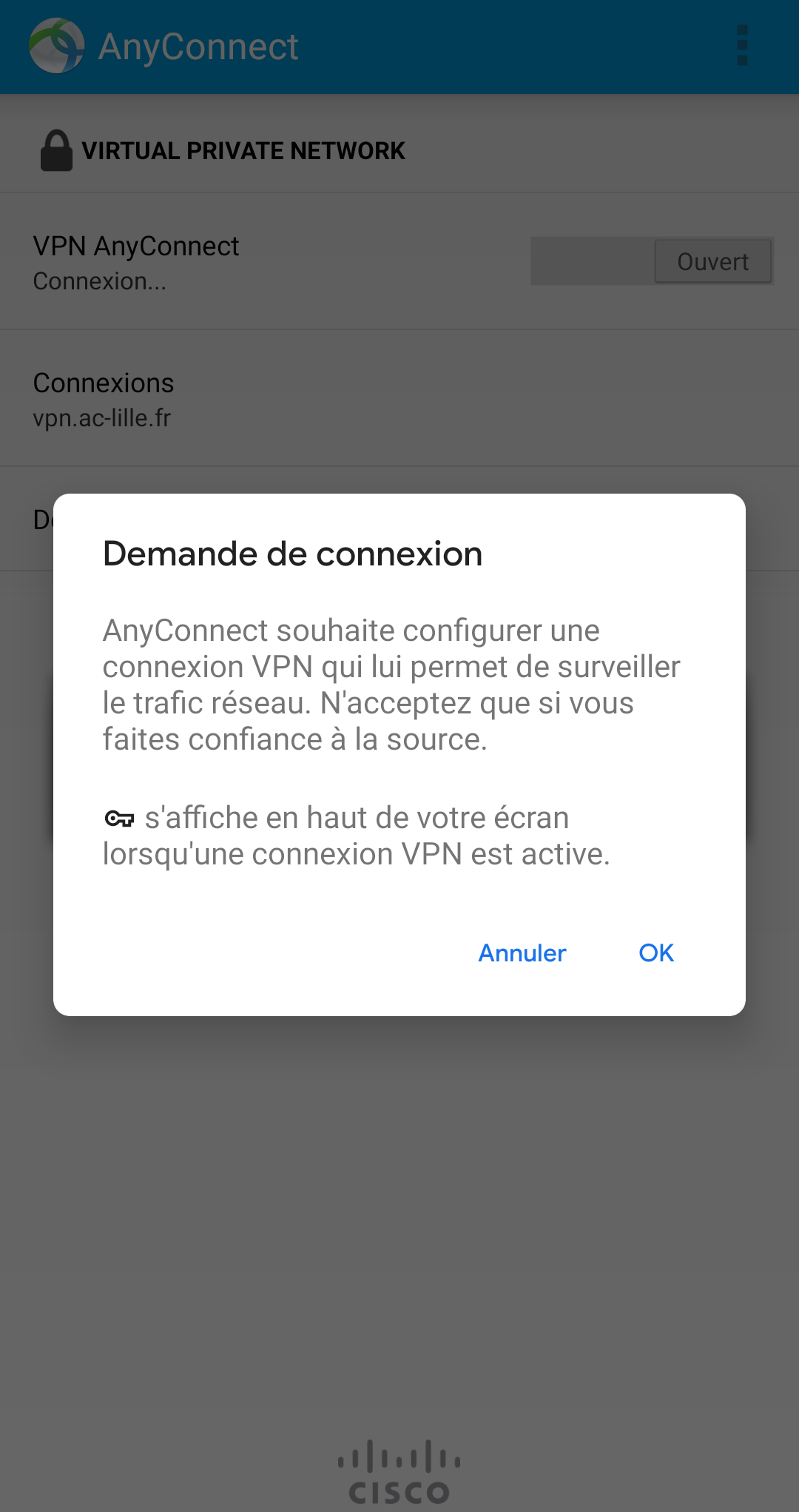The image size is (799, 1512).
Task: Open Connexions vpn.ac-lille.fr row
Action: click(399, 399)
